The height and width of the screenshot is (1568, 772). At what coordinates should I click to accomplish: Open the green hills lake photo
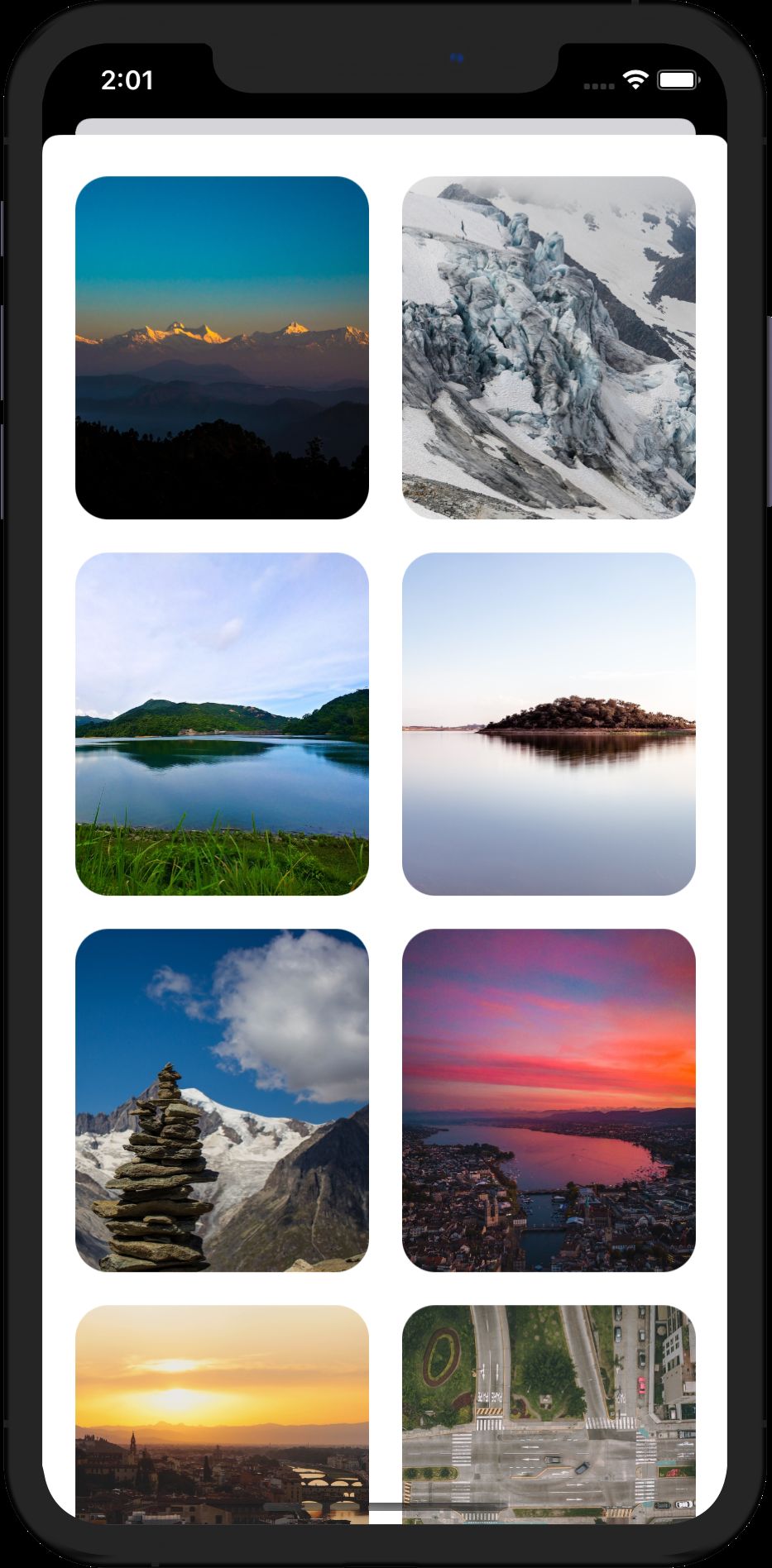(x=222, y=724)
